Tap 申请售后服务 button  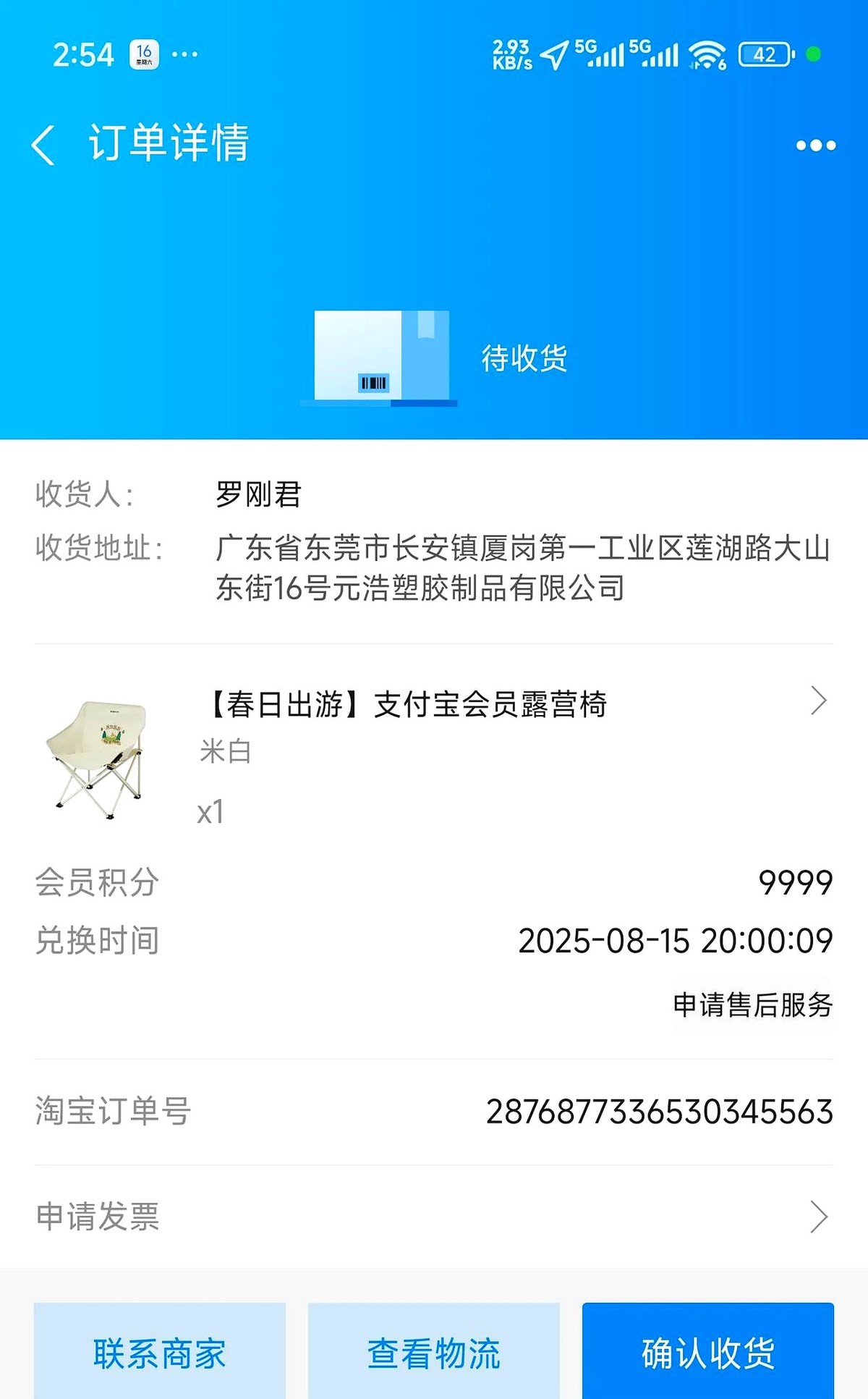click(x=752, y=1005)
